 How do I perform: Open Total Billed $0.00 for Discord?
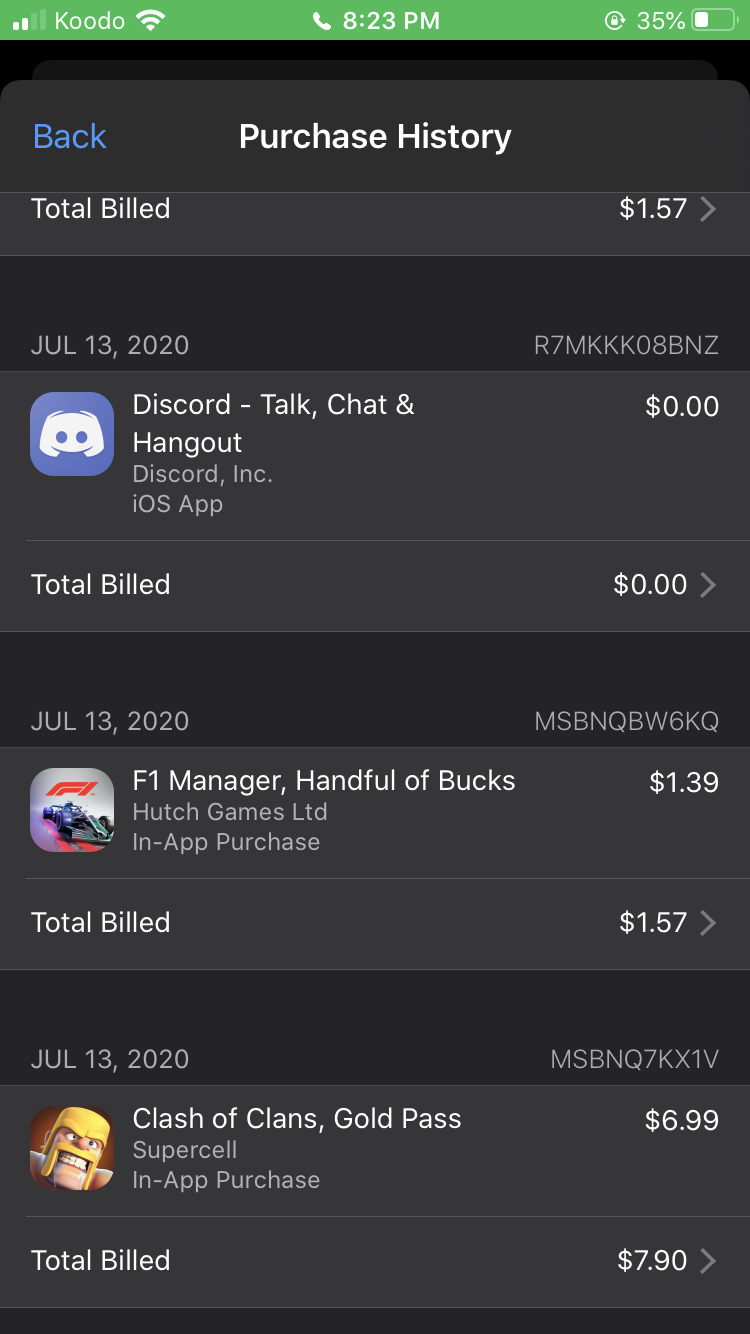coord(374,585)
